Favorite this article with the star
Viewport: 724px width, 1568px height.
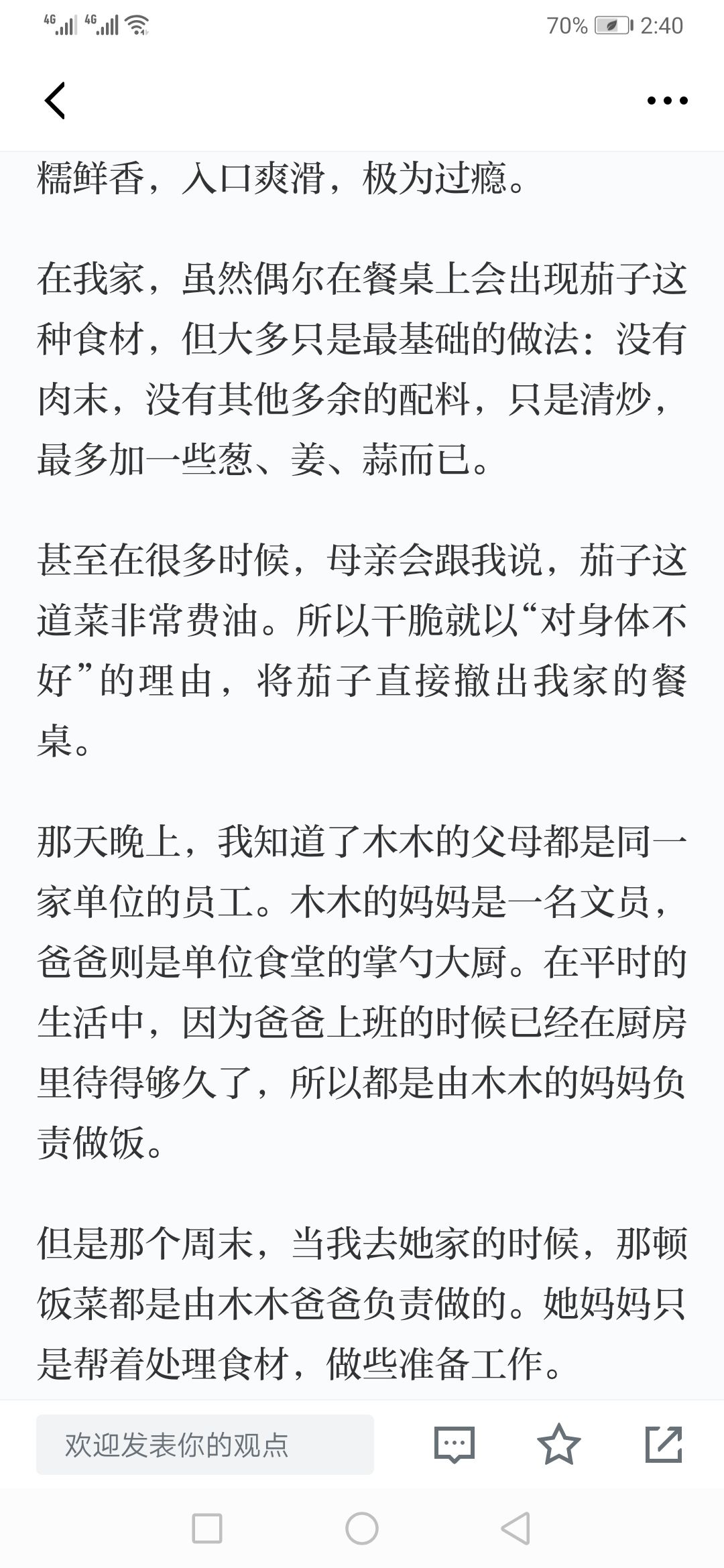pos(559,1444)
